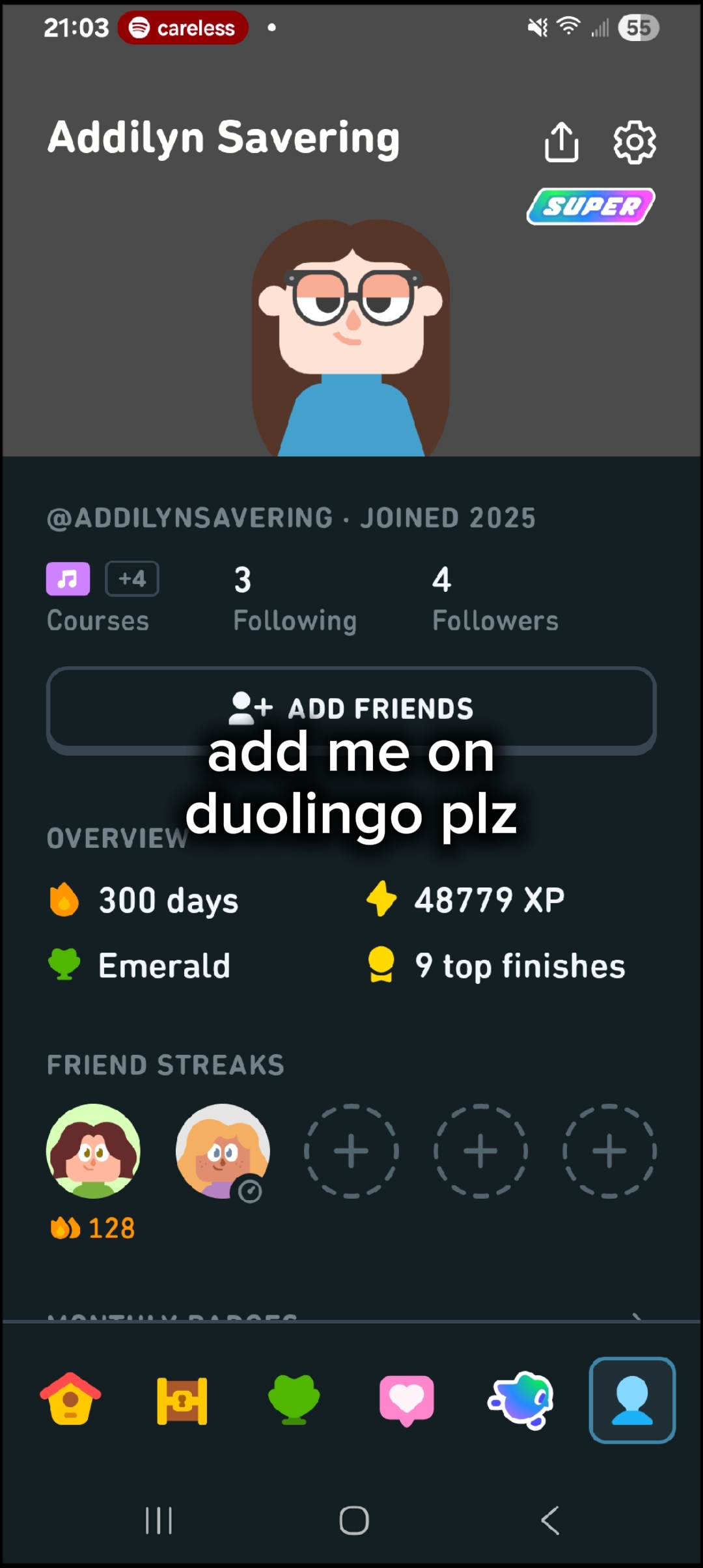Switch to the treasure chest quests tab
The height and width of the screenshot is (1568, 703).
pos(182,1400)
